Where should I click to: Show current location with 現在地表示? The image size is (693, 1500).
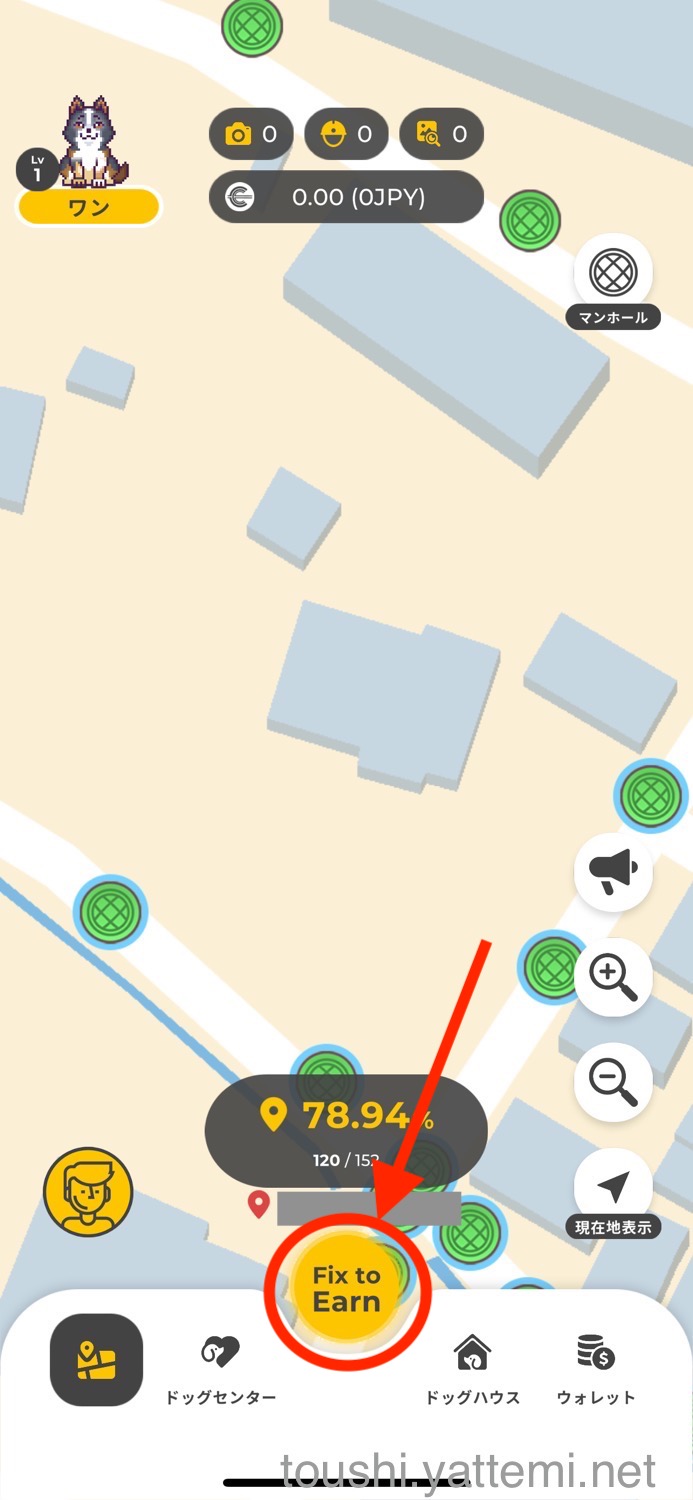pyautogui.click(x=613, y=1190)
